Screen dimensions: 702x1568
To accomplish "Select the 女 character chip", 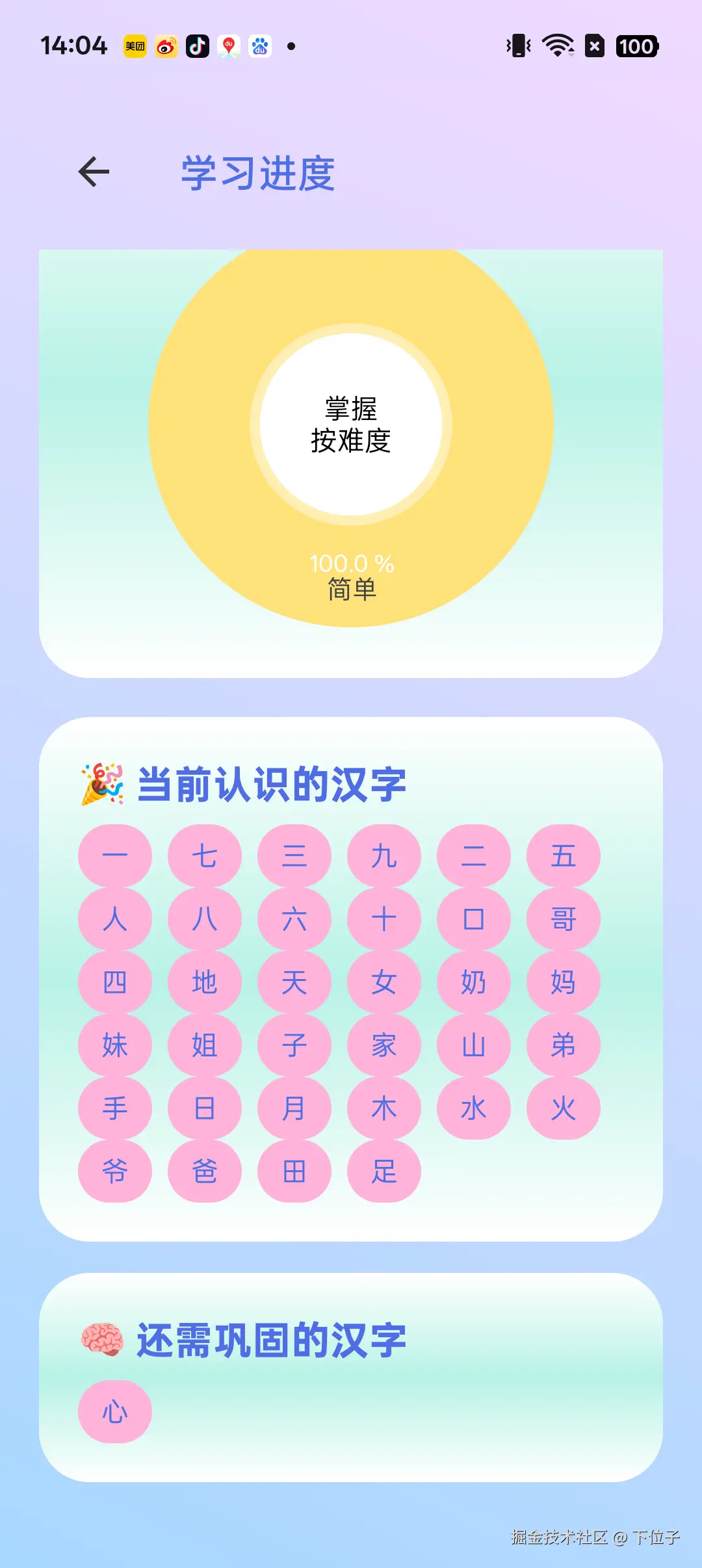I will (384, 982).
